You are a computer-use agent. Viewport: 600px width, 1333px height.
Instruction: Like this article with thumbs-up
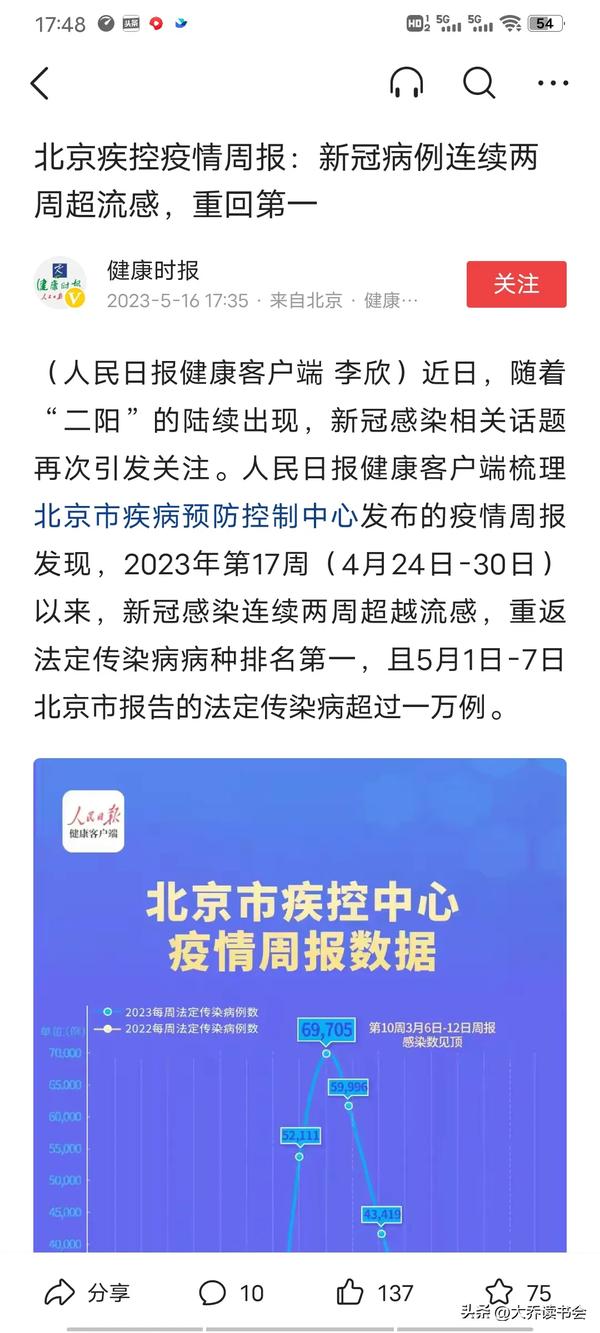coord(373,1292)
